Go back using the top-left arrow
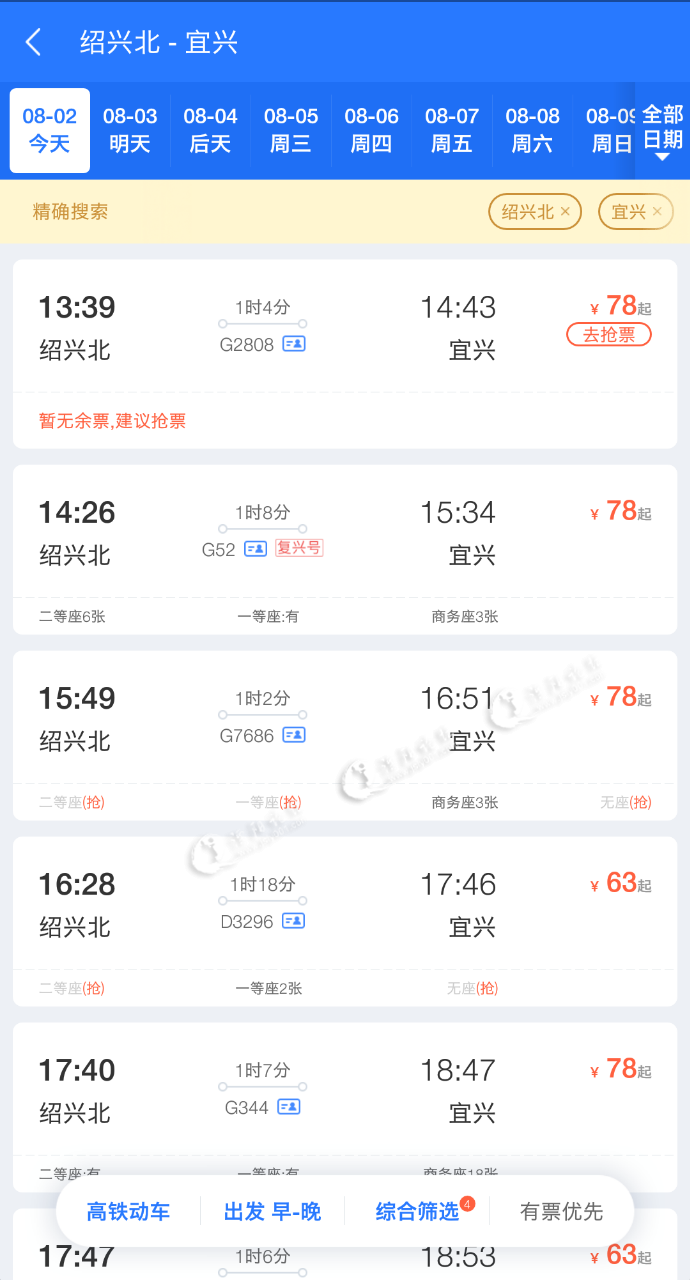The image size is (690, 1280). (34, 42)
